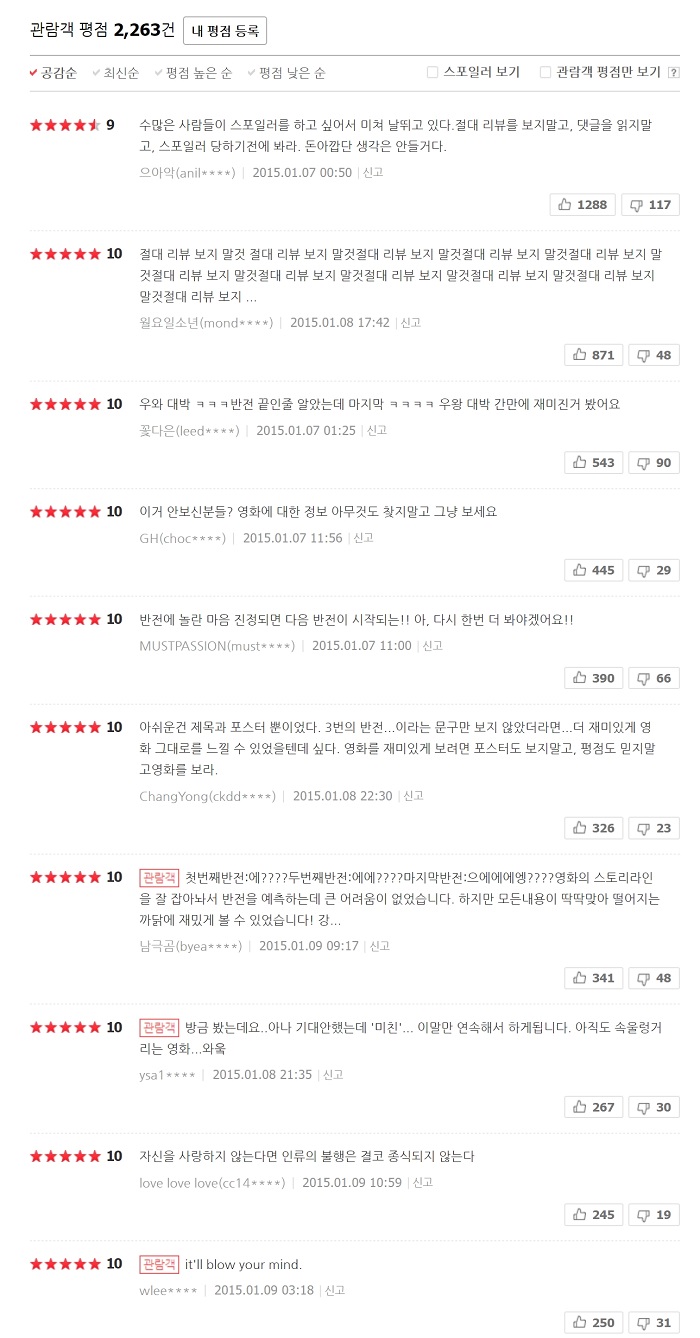Open the help icon beside 관람객 평점만 보기
Image resolution: width=700 pixels, height=1338 pixels.
673,72
